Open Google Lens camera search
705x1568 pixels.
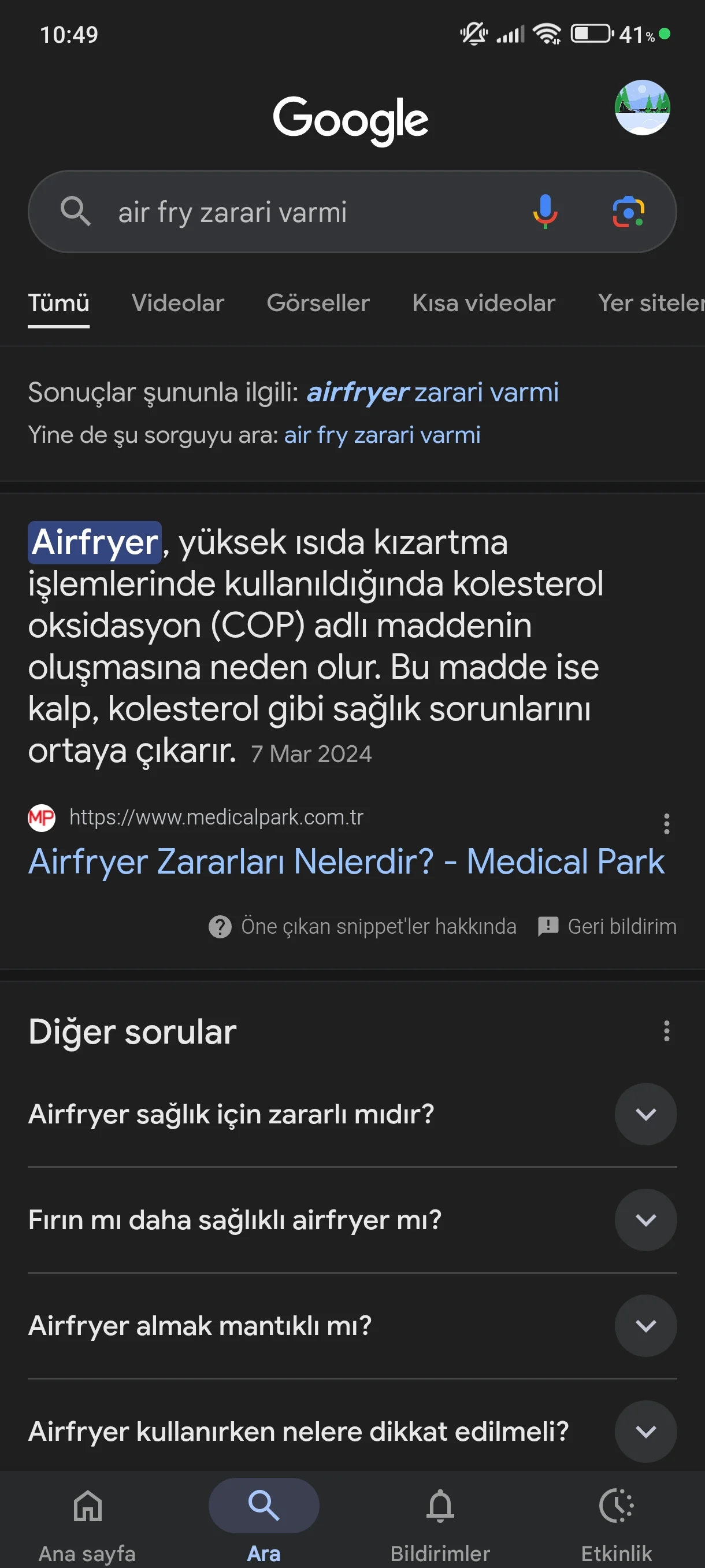[628, 212]
